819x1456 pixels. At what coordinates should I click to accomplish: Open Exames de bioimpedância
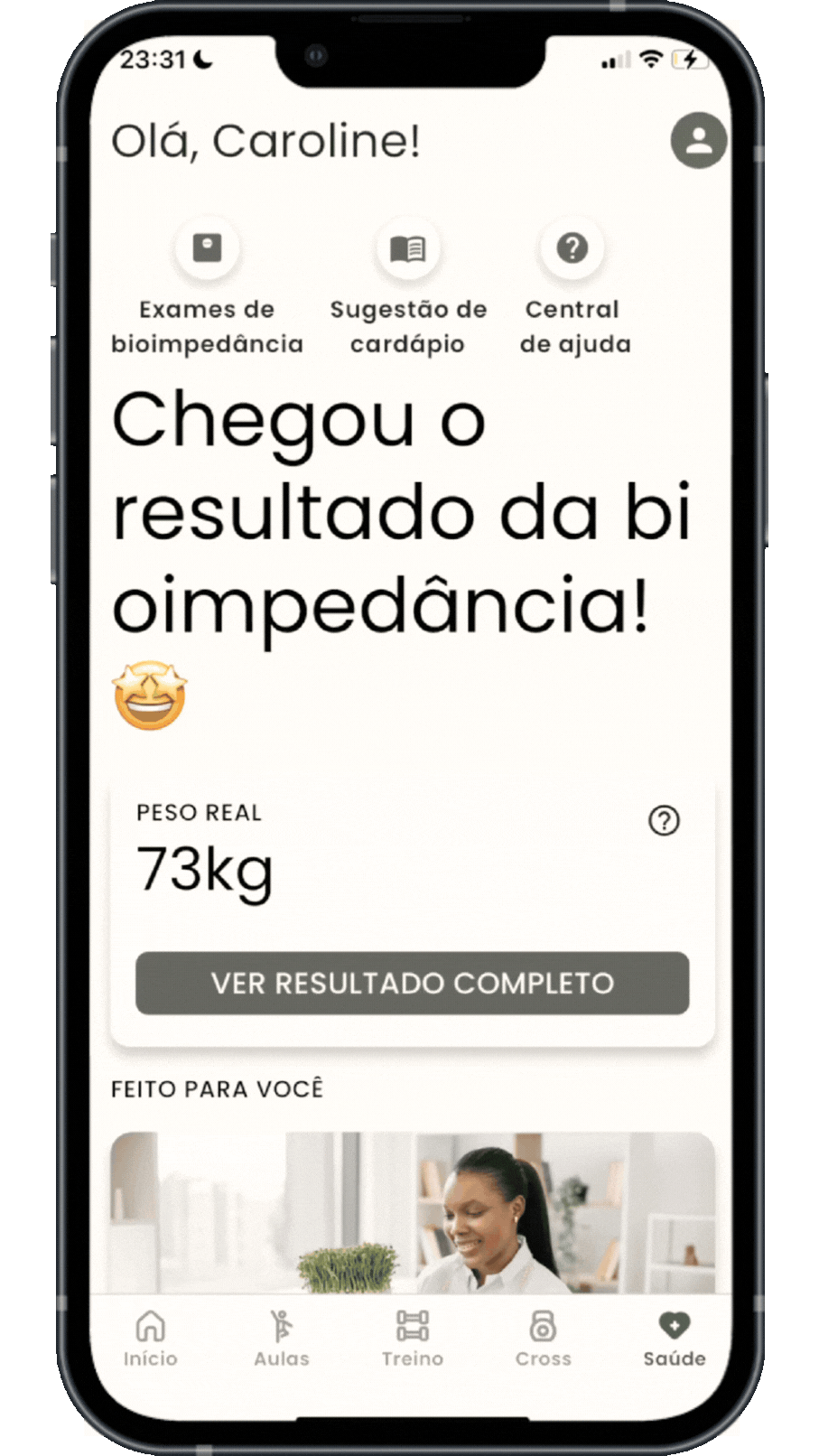tap(207, 247)
